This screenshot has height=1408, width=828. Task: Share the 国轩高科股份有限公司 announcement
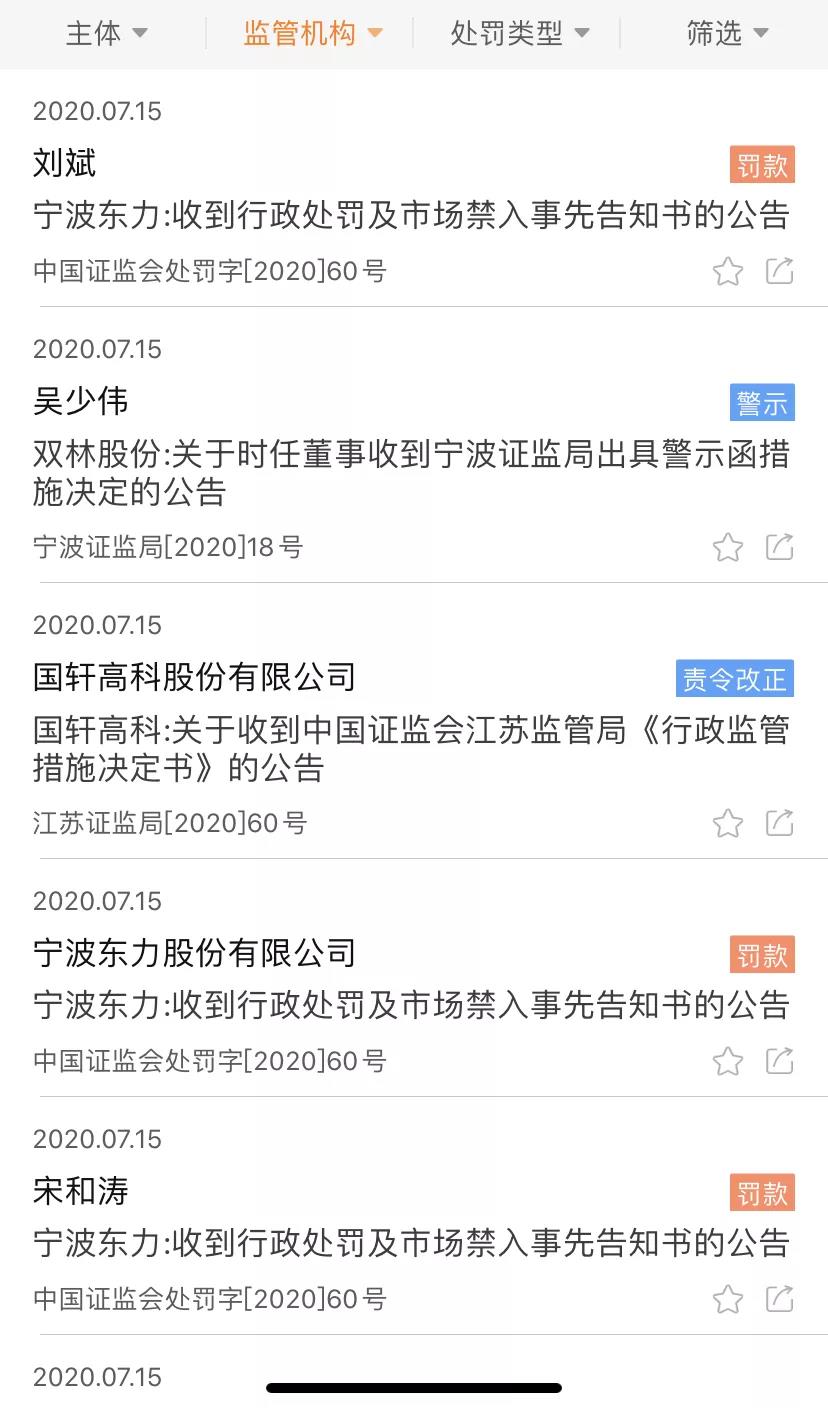point(780,823)
